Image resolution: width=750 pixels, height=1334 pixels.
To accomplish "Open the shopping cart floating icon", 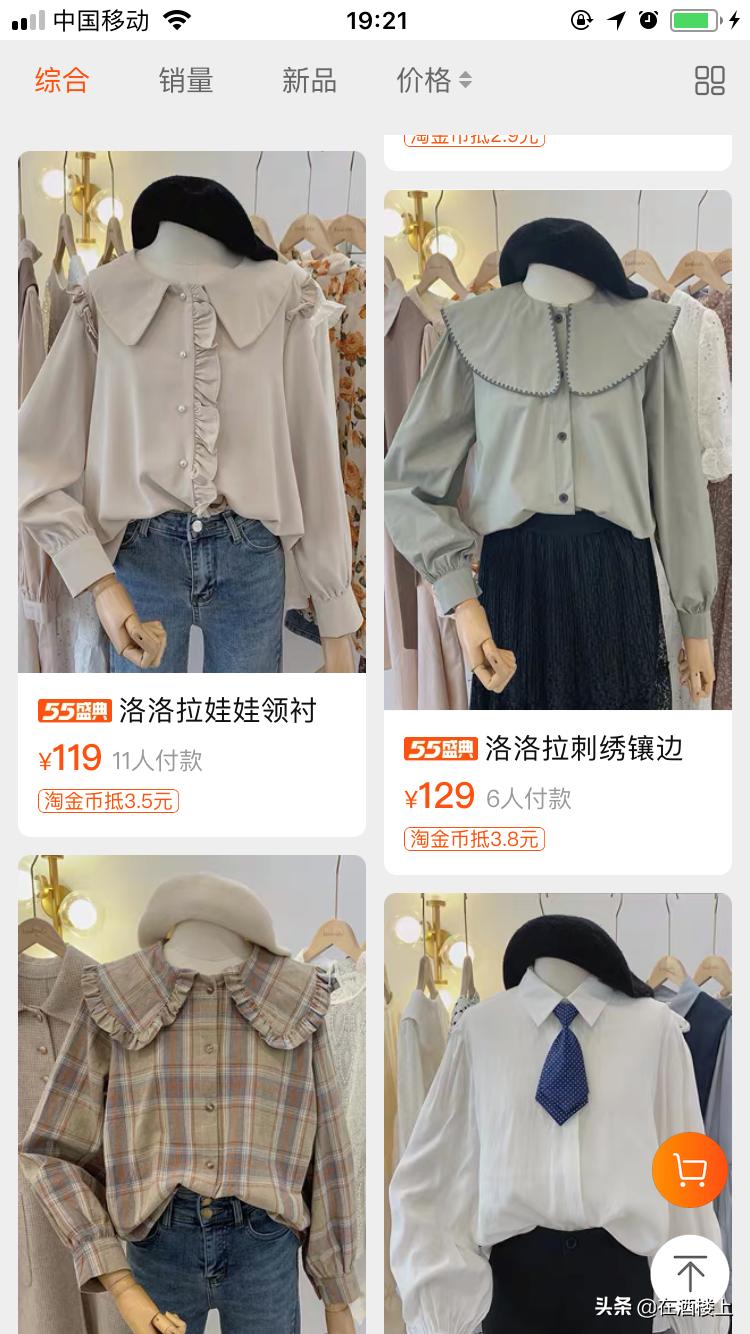I will [689, 1169].
